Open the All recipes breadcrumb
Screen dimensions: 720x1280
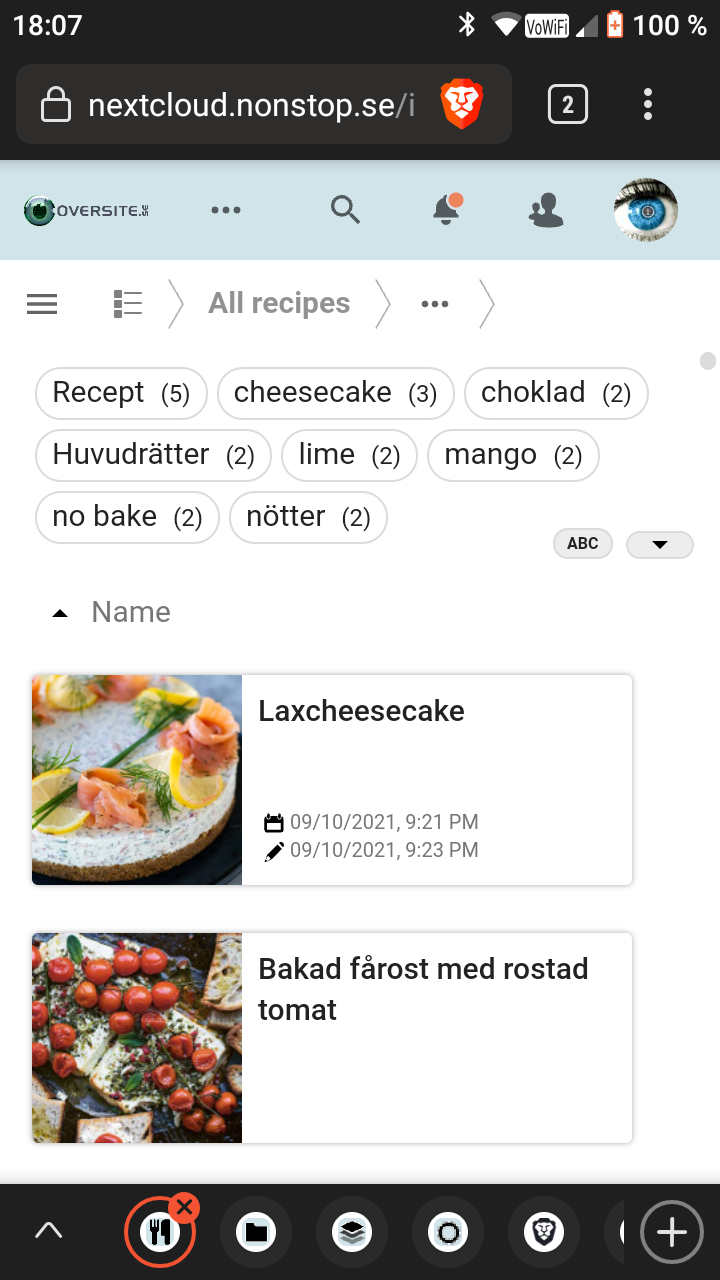pos(279,303)
